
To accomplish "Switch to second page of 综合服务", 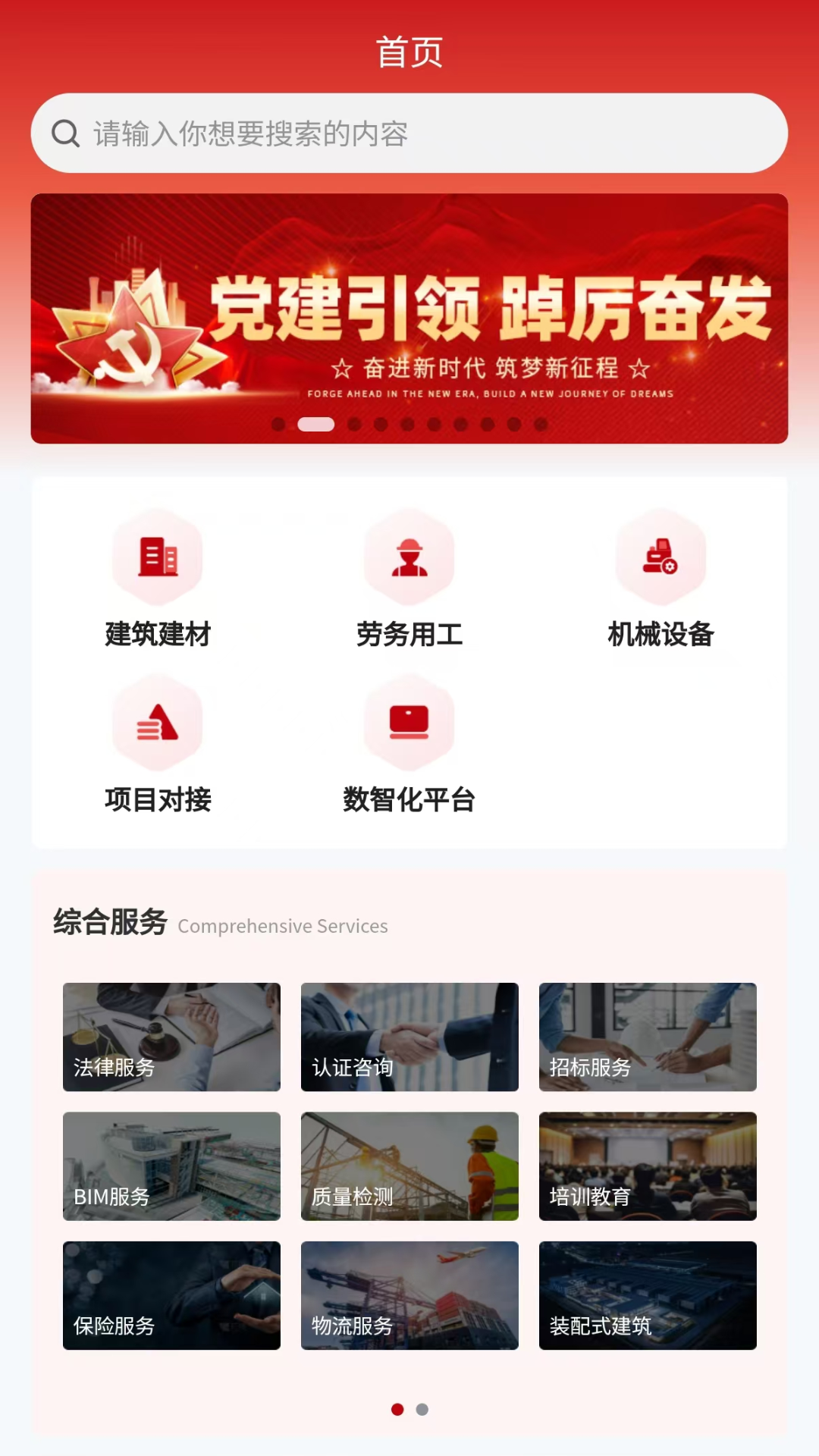I will pyautogui.click(x=422, y=1409).
